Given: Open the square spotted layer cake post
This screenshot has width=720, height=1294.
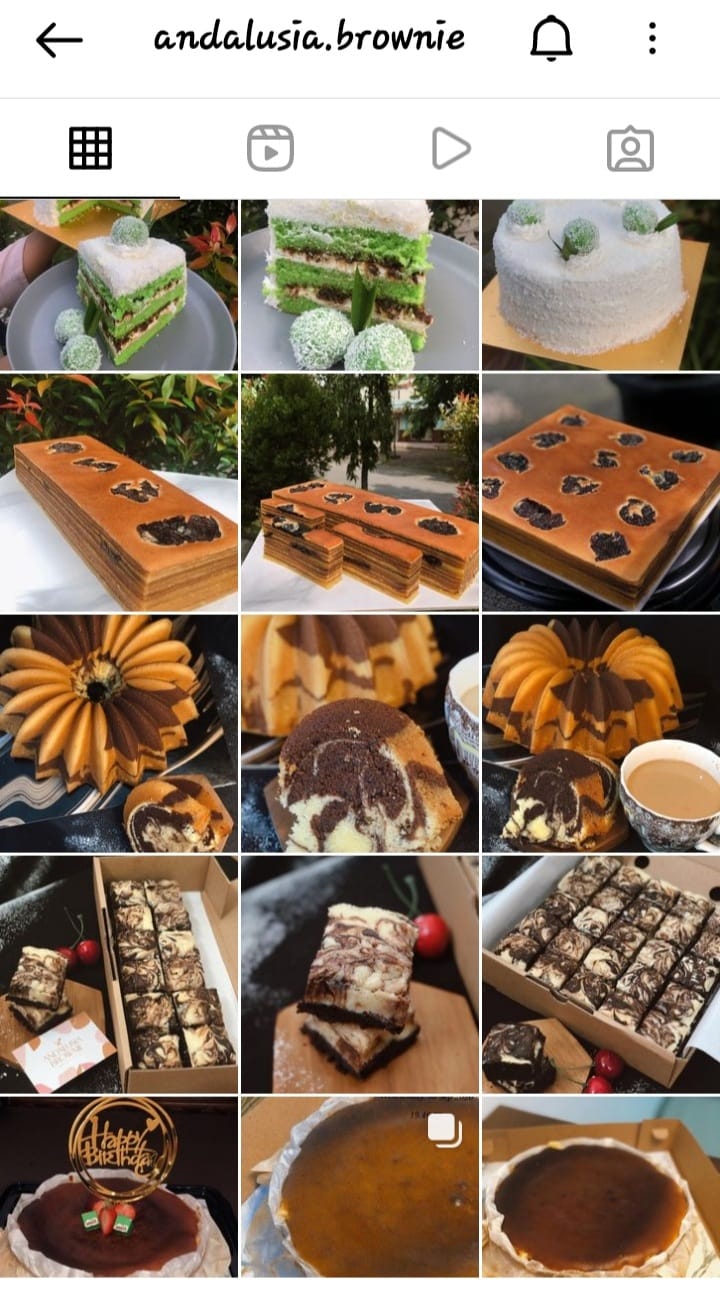Looking at the screenshot, I should (x=600, y=493).
